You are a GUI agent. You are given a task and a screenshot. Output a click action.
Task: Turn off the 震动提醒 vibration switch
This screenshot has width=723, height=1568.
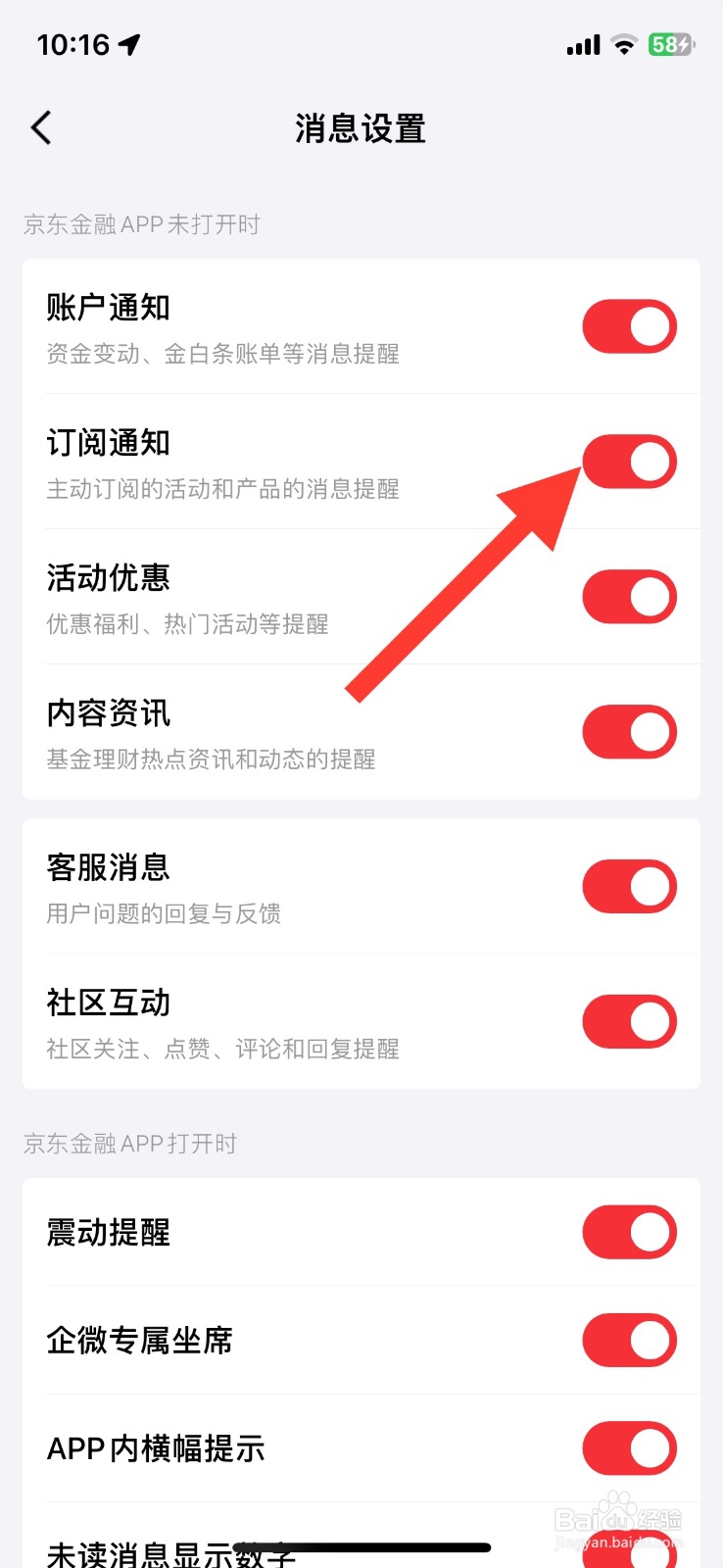coord(629,1232)
